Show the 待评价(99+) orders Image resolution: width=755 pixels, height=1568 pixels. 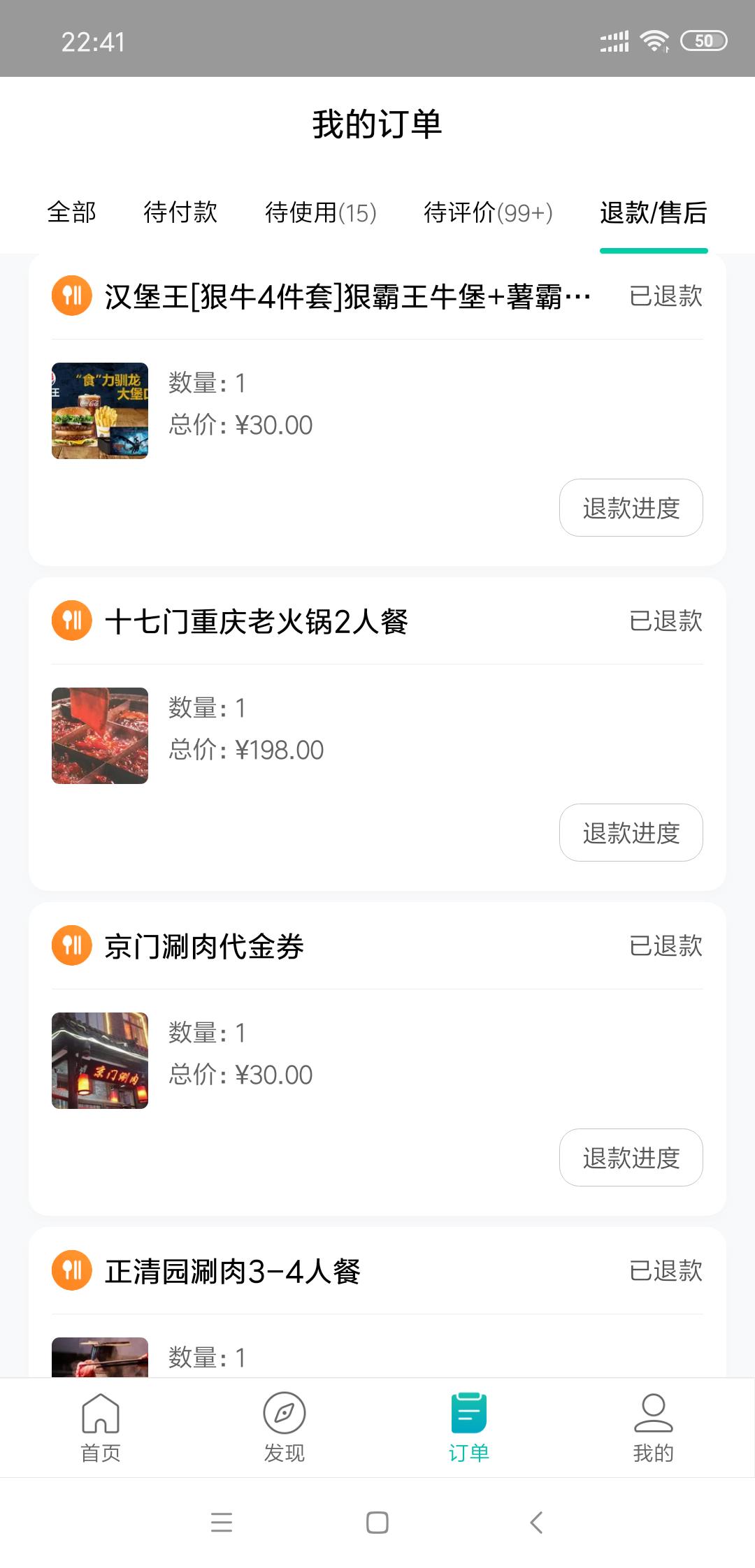click(x=488, y=212)
